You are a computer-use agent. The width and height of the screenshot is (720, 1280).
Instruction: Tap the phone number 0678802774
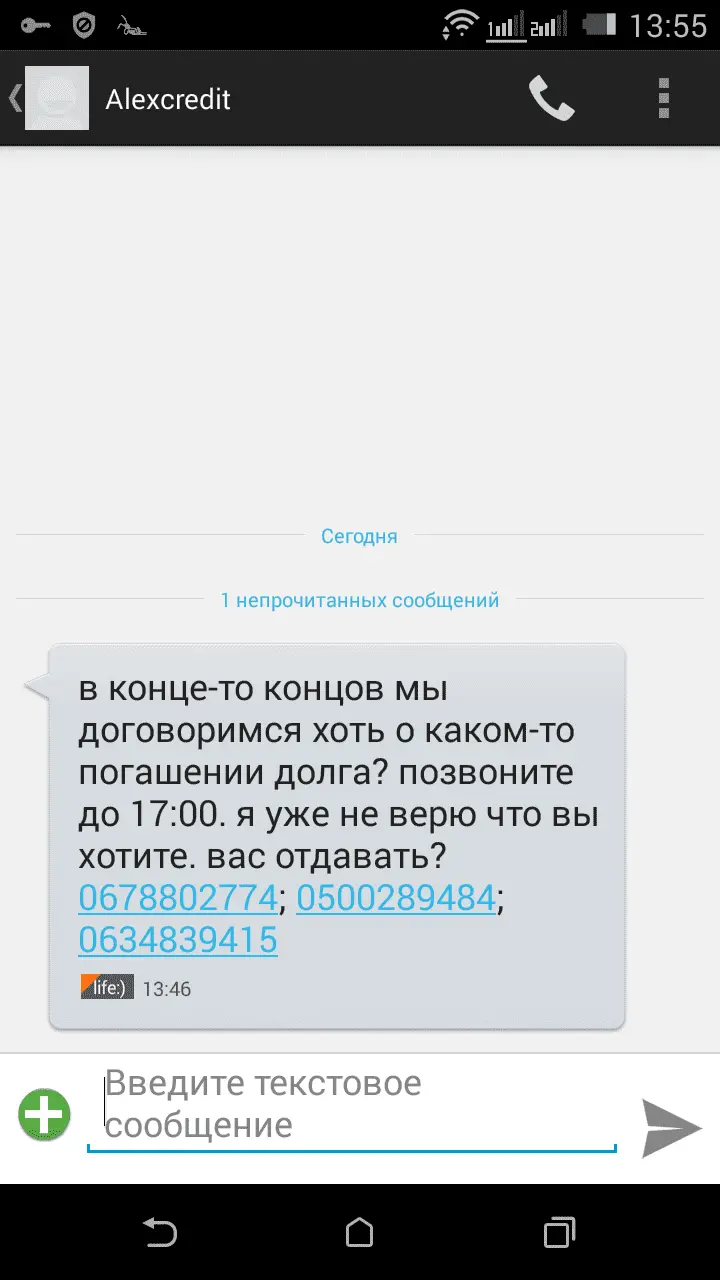pos(177,898)
